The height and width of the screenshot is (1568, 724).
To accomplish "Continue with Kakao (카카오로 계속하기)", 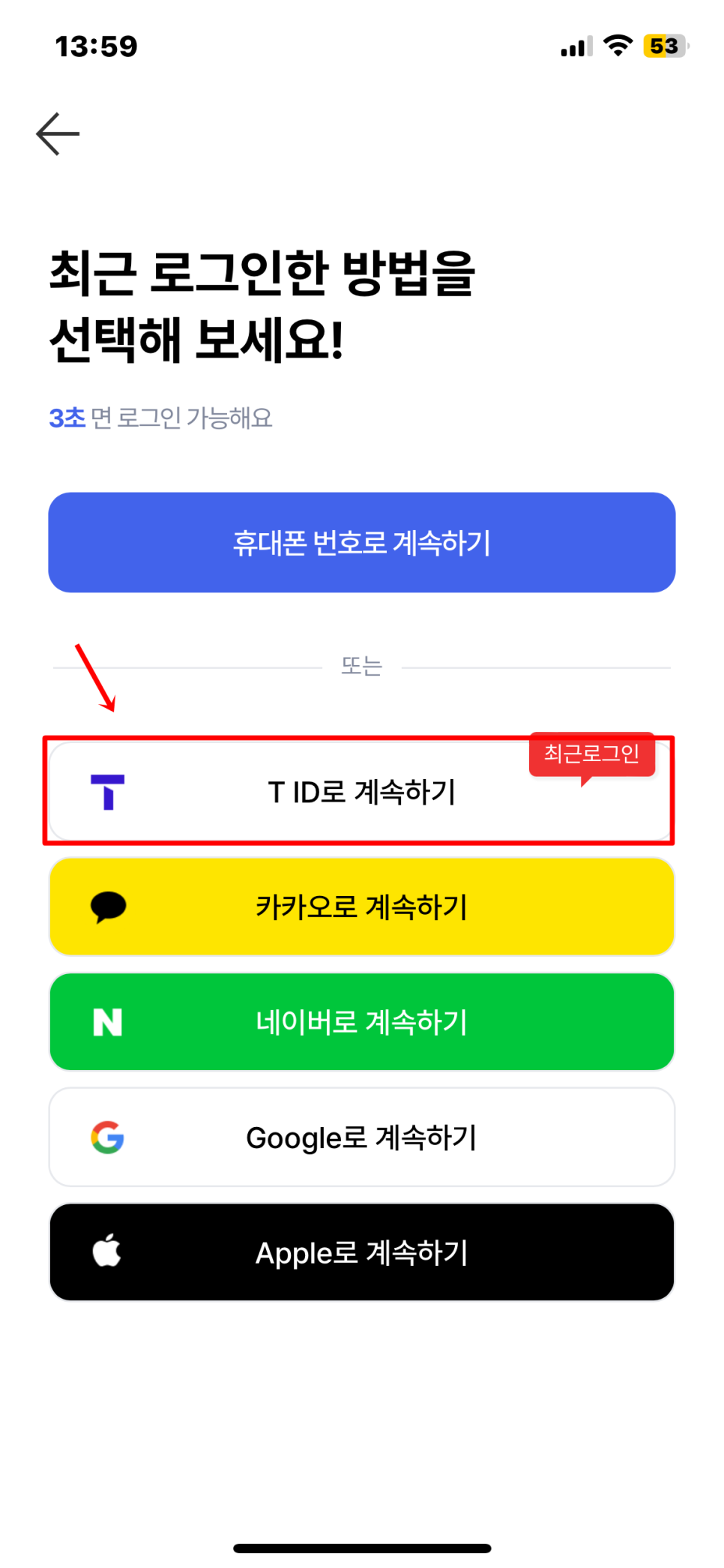I will click(362, 907).
